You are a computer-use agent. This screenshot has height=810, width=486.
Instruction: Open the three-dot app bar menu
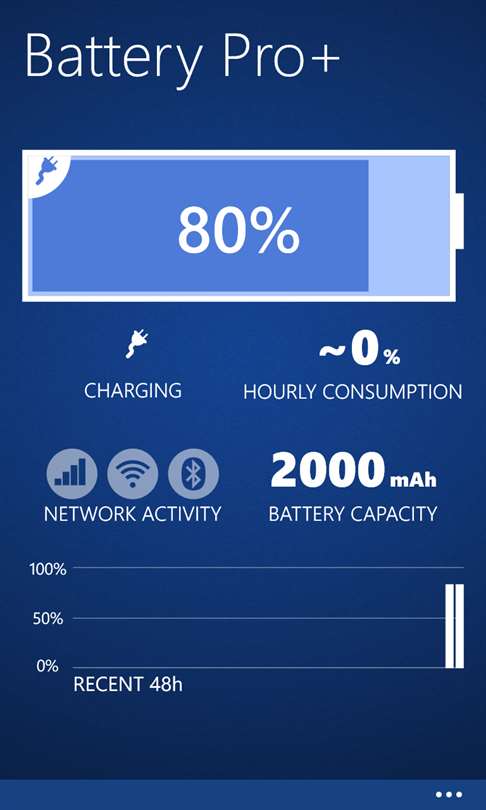coord(448,794)
